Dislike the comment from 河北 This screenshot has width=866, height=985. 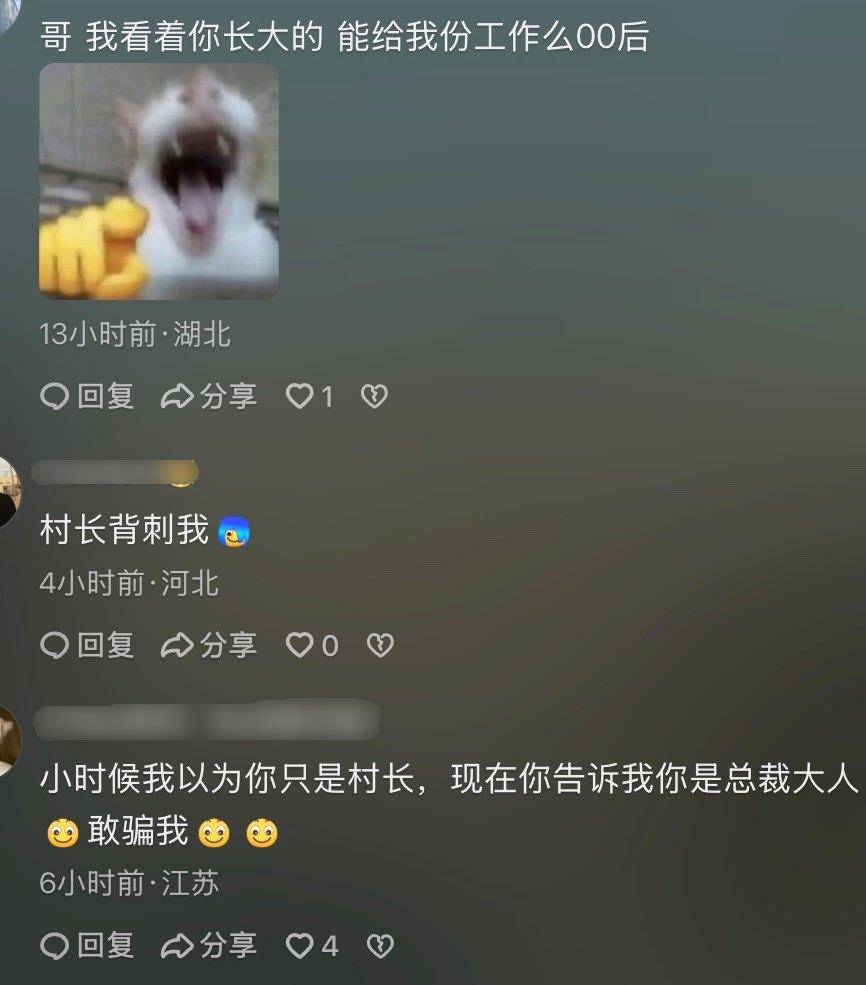click(x=380, y=646)
